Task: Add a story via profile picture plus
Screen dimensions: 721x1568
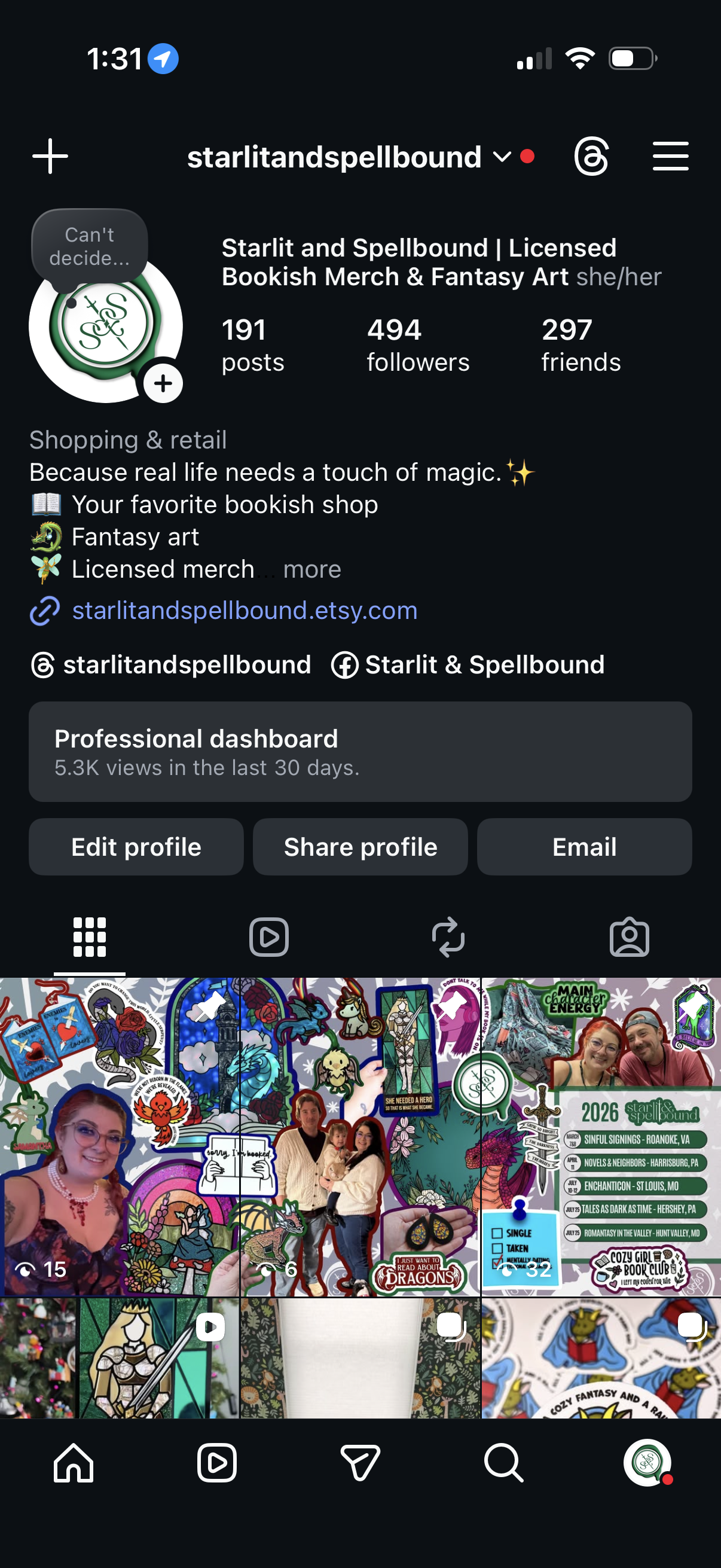Action: click(x=163, y=383)
